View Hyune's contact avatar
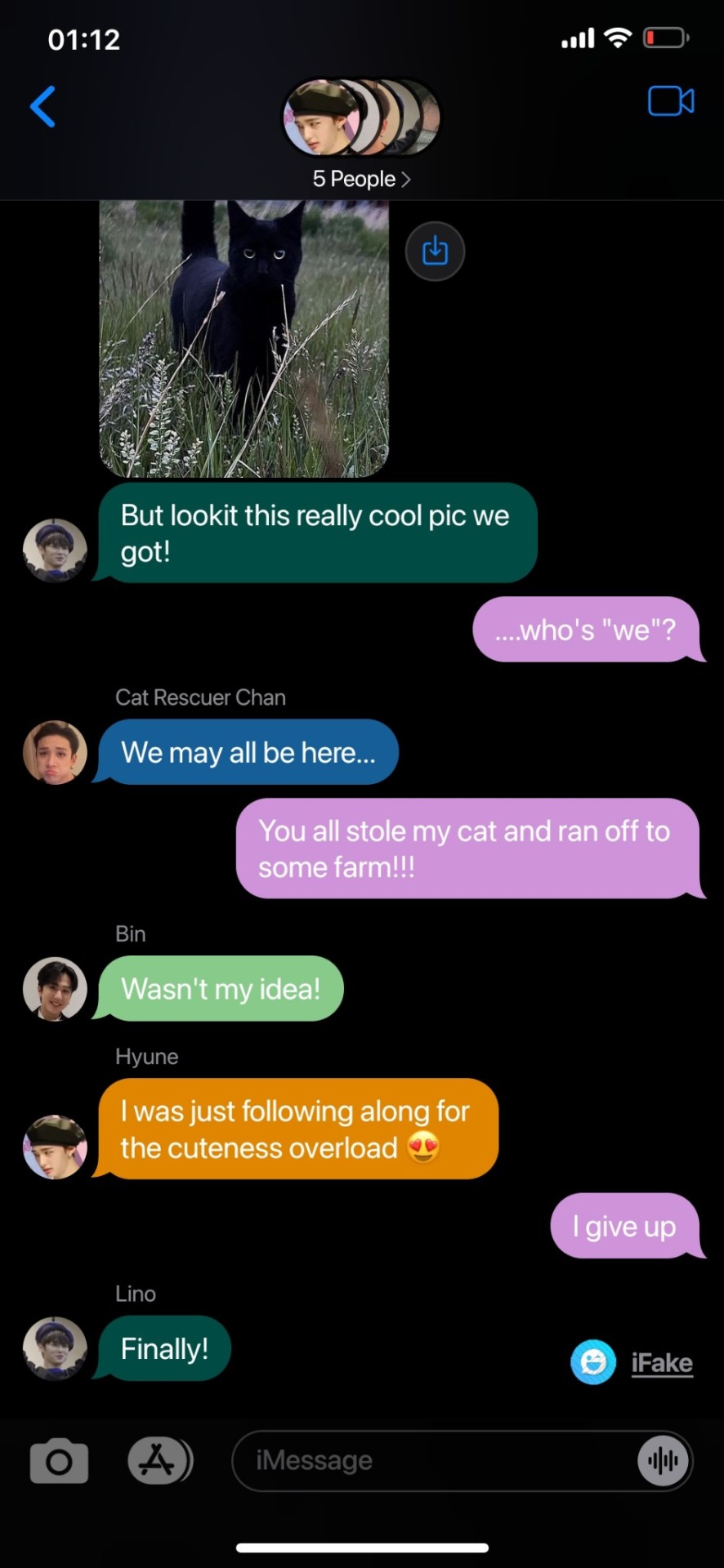This screenshot has width=724, height=1568. point(55,1147)
